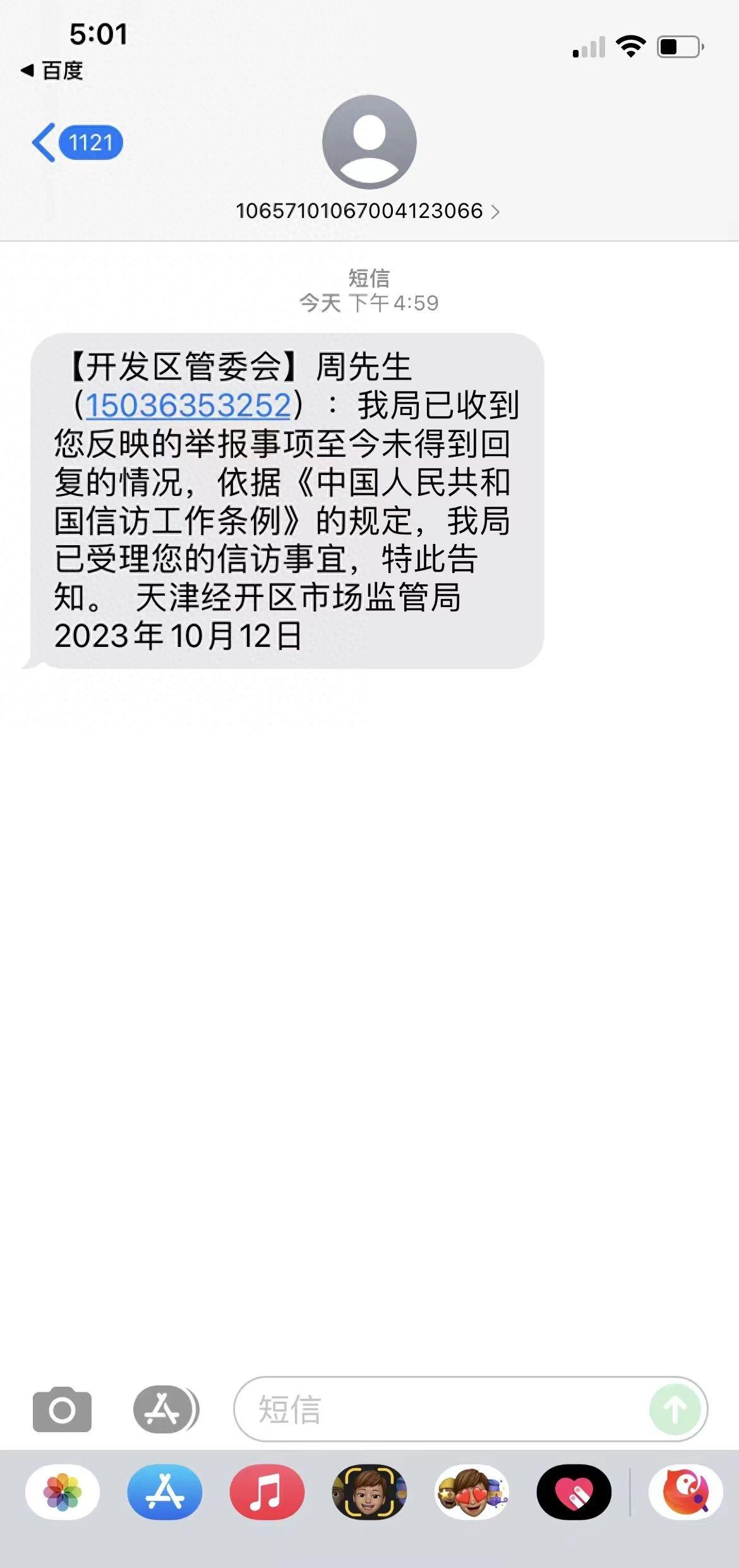The width and height of the screenshot is (739, 1568).
Task: Tap the linked number 15036353252
Action: (188, 407)
